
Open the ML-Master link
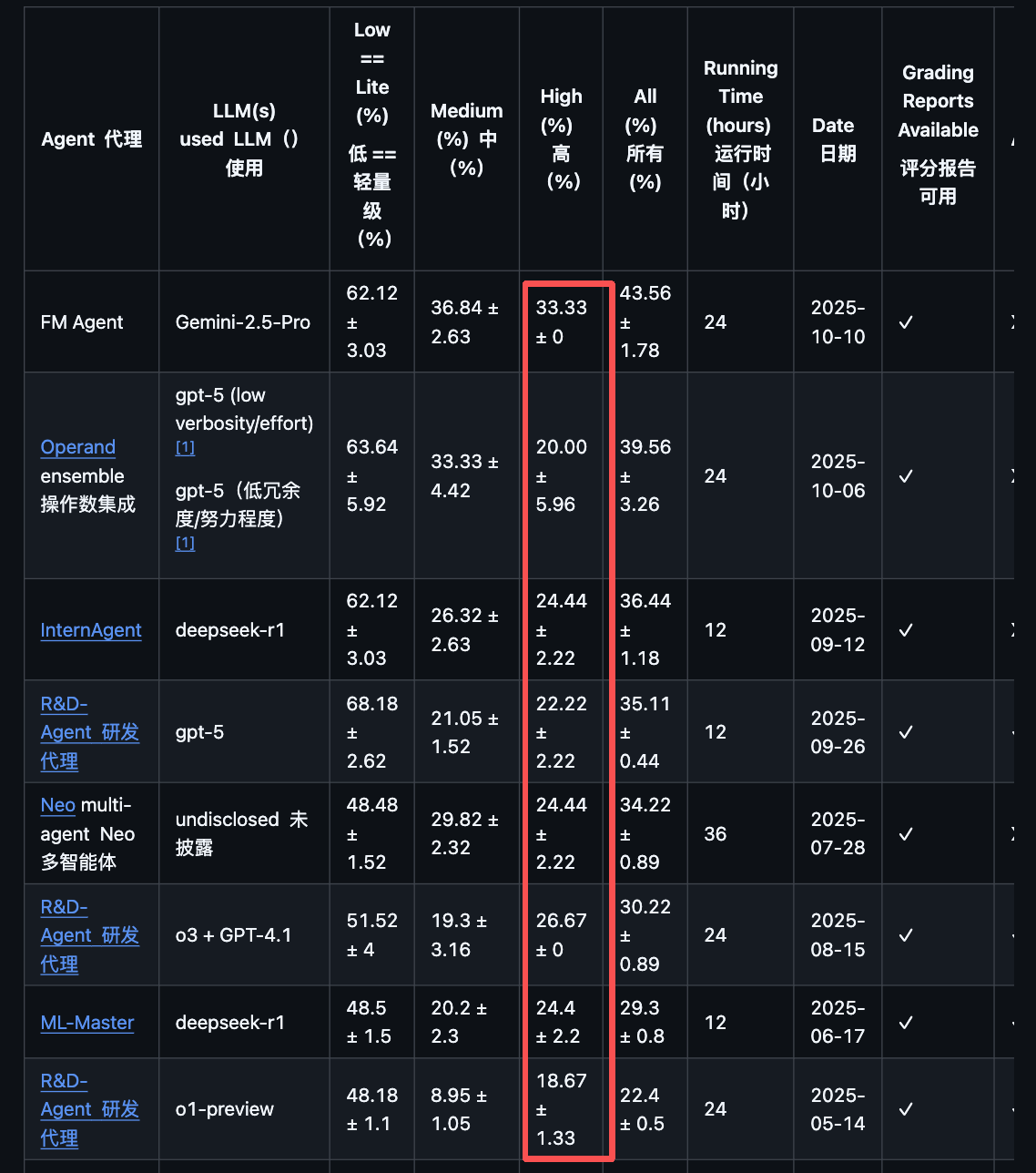pyautogui.click(x=86, y=1023)
